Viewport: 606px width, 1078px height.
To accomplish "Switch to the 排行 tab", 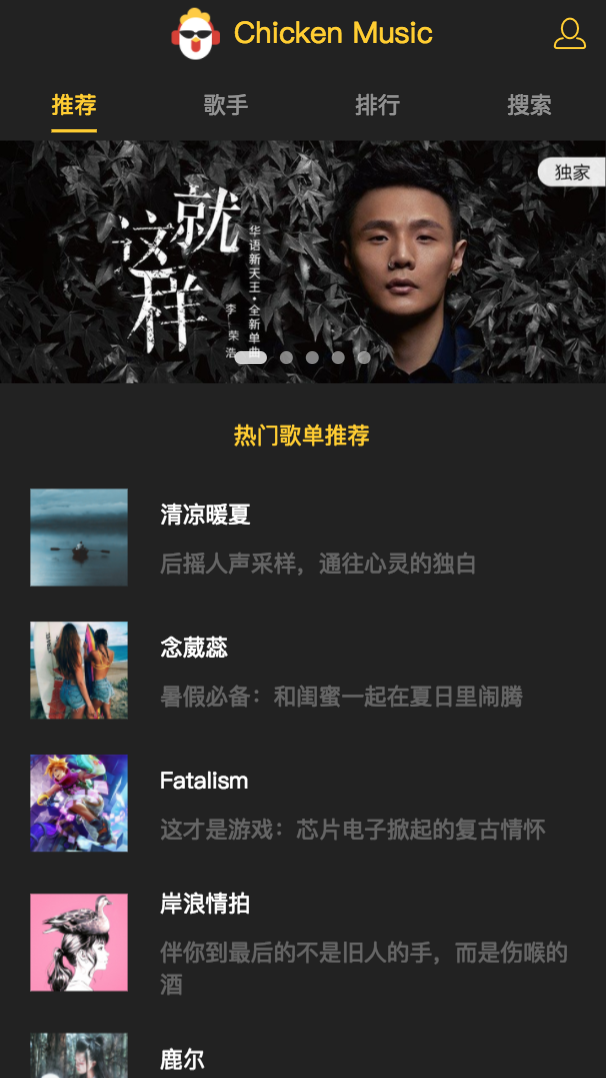I will [377, 105].
